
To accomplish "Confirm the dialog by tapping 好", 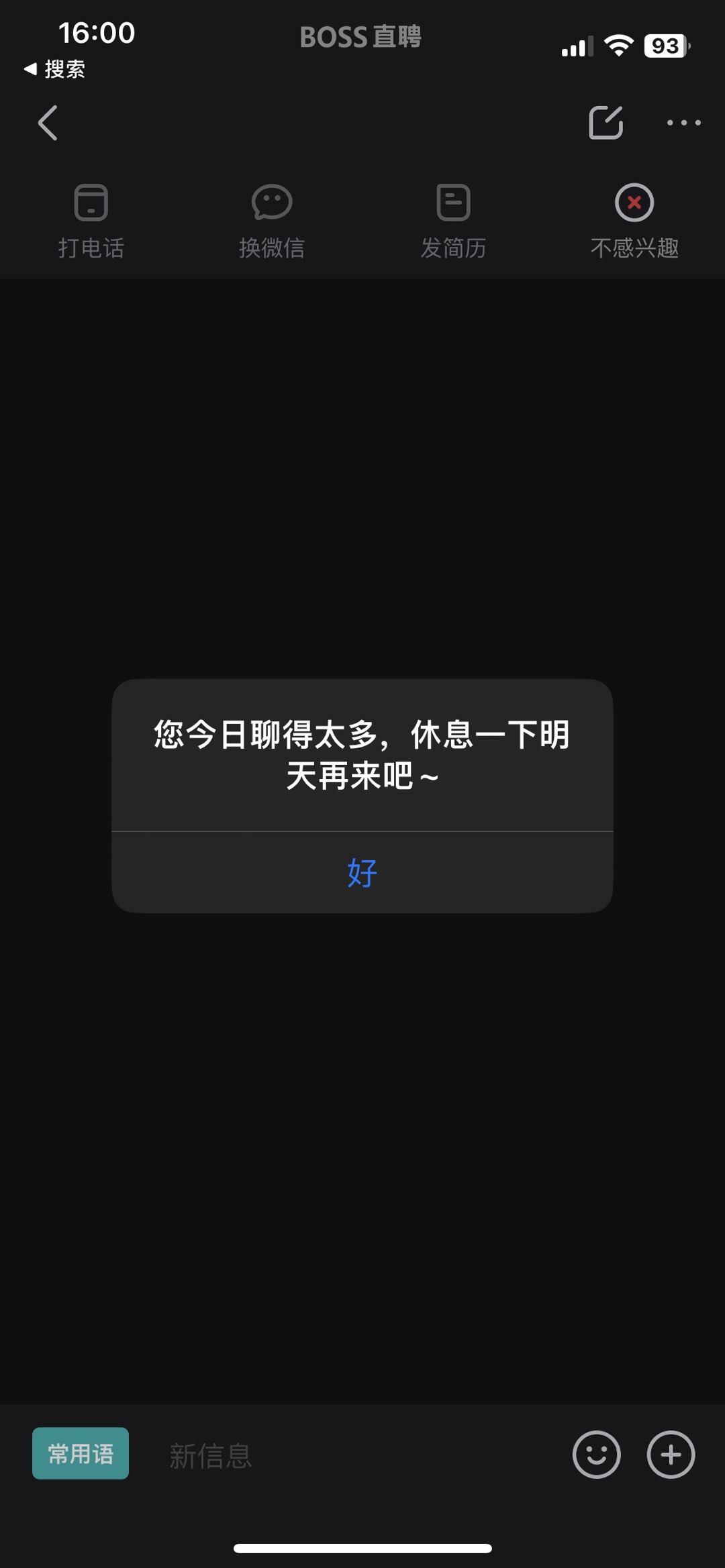I will point(362,872).
